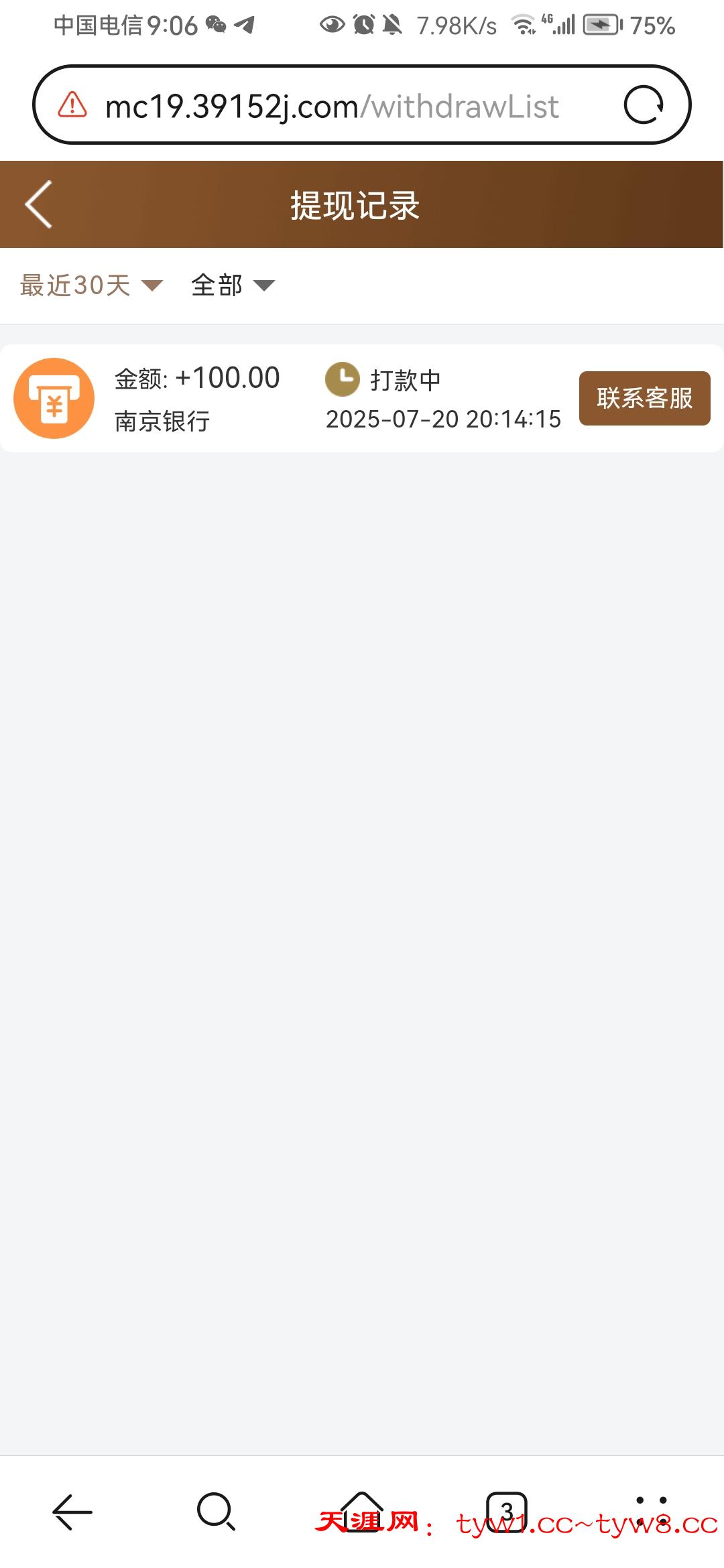Tap the 联系客服 contact service button

coord(644,398)
